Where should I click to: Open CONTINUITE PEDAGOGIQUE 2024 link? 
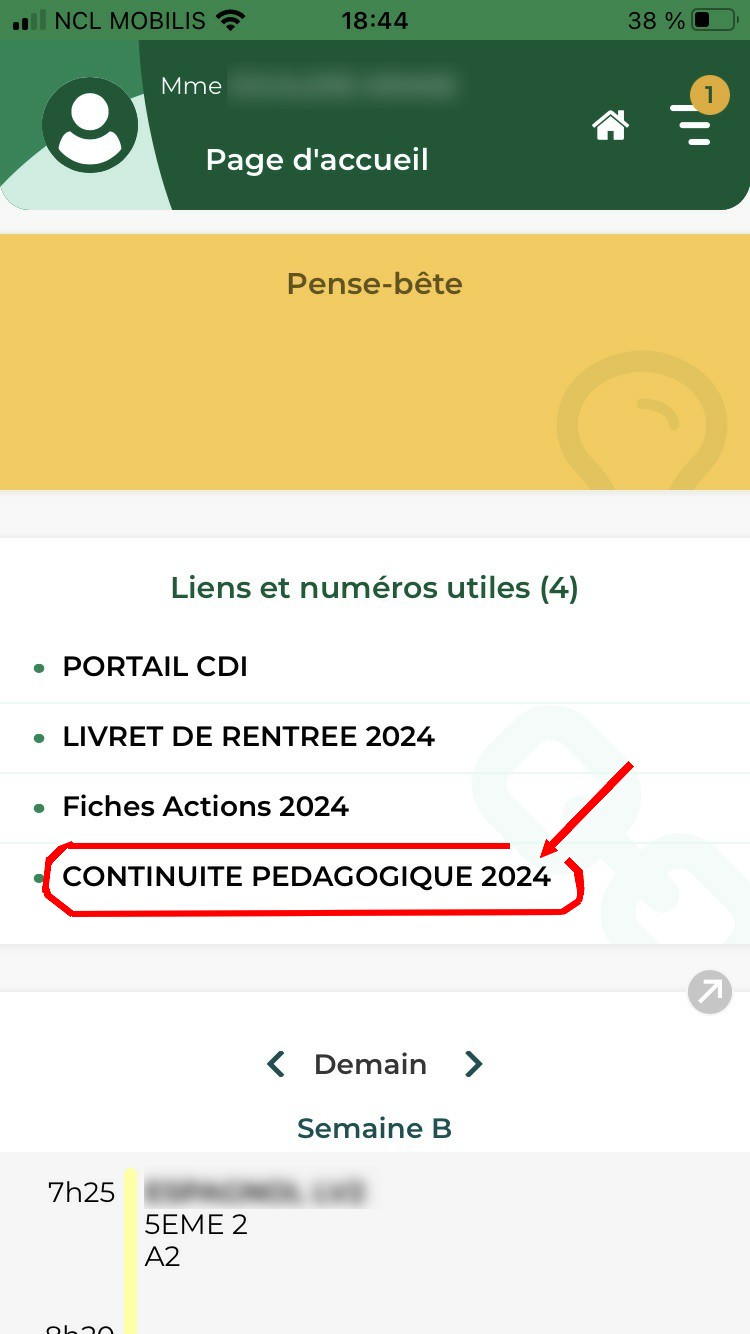tap(306, 877)
